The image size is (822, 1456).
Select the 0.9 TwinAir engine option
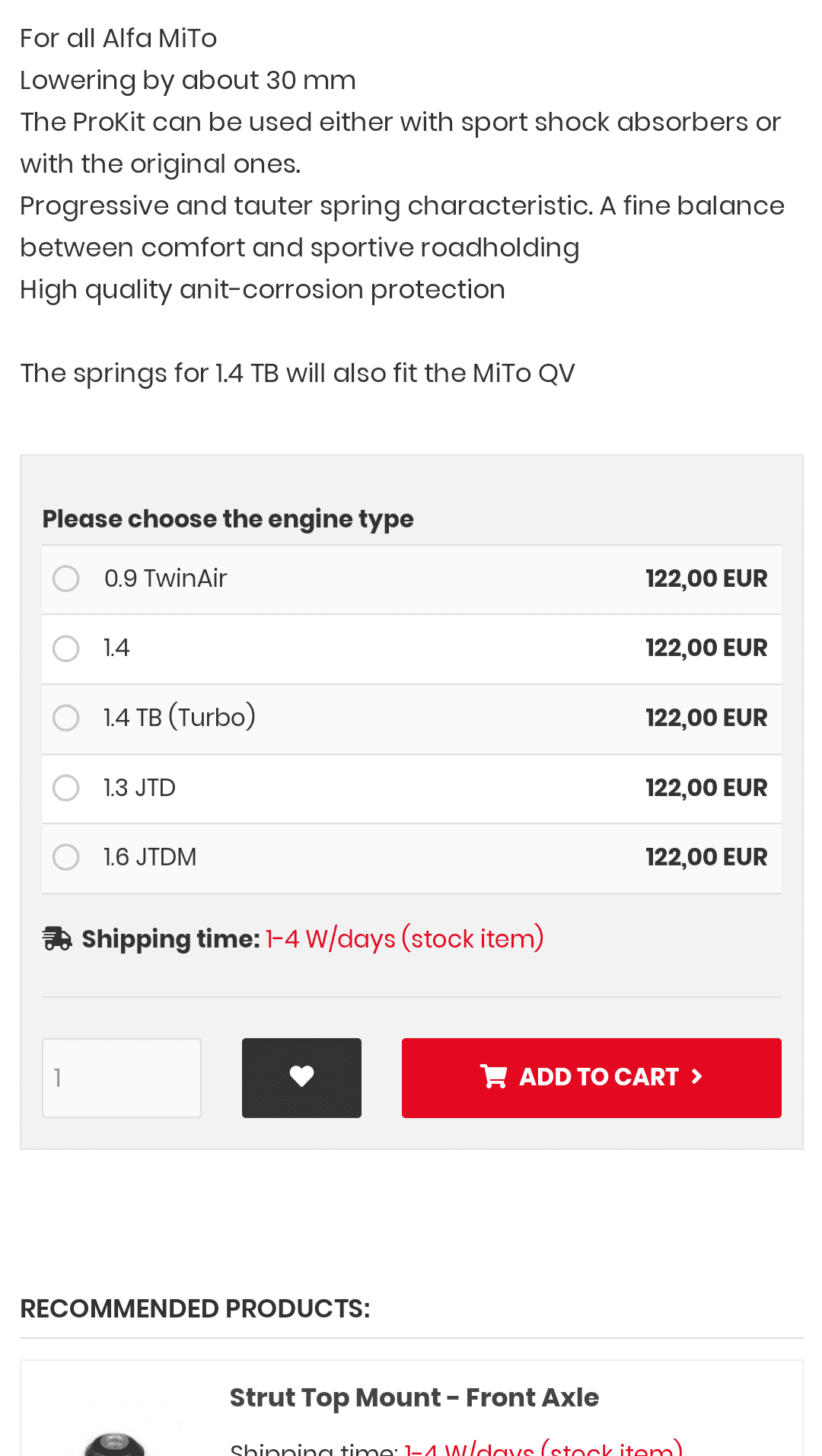pyautogui.click(x=66, y=579)
